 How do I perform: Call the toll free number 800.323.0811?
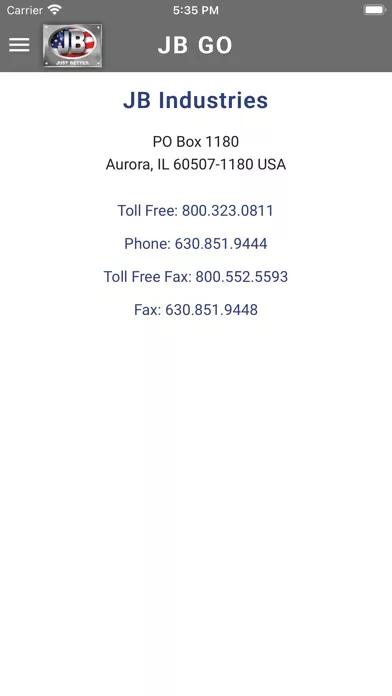pyautogui.click(x=195, y=210)
